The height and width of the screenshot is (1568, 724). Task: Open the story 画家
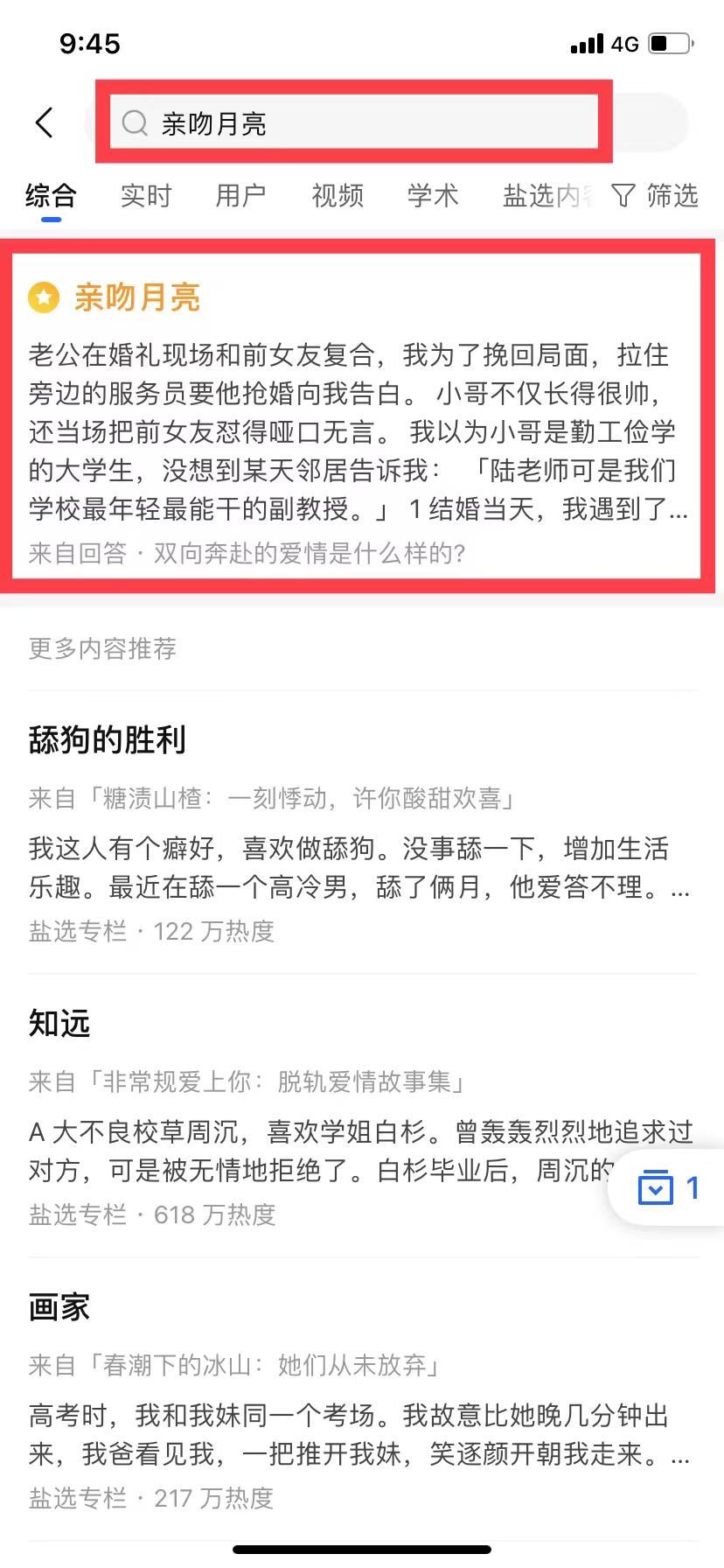point(59,1307)
